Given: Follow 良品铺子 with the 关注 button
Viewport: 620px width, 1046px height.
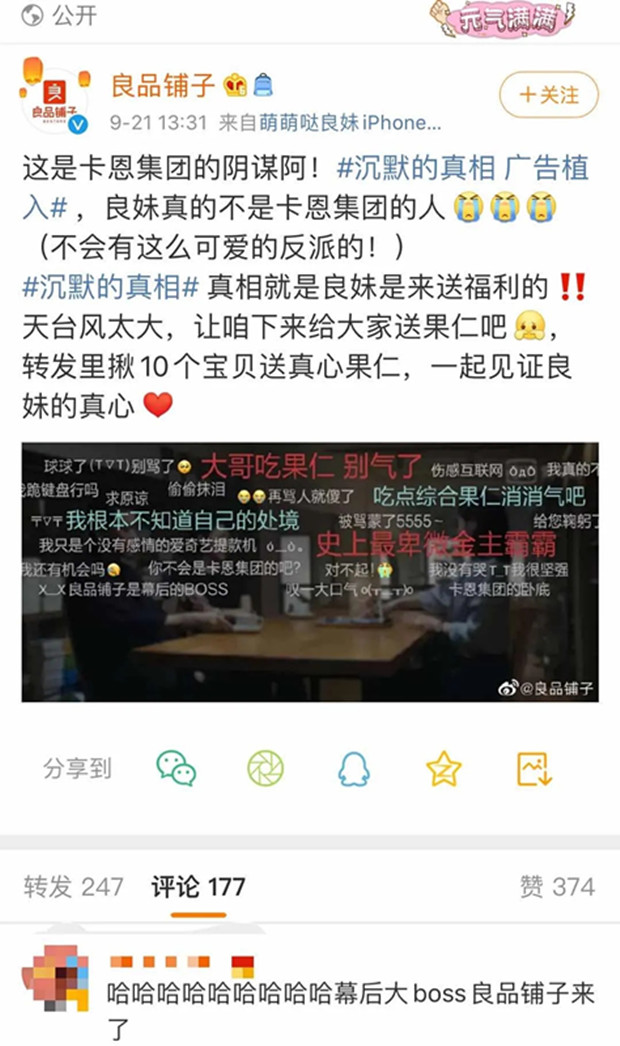Looking at the screenshot, I should [x=549, y=95].
